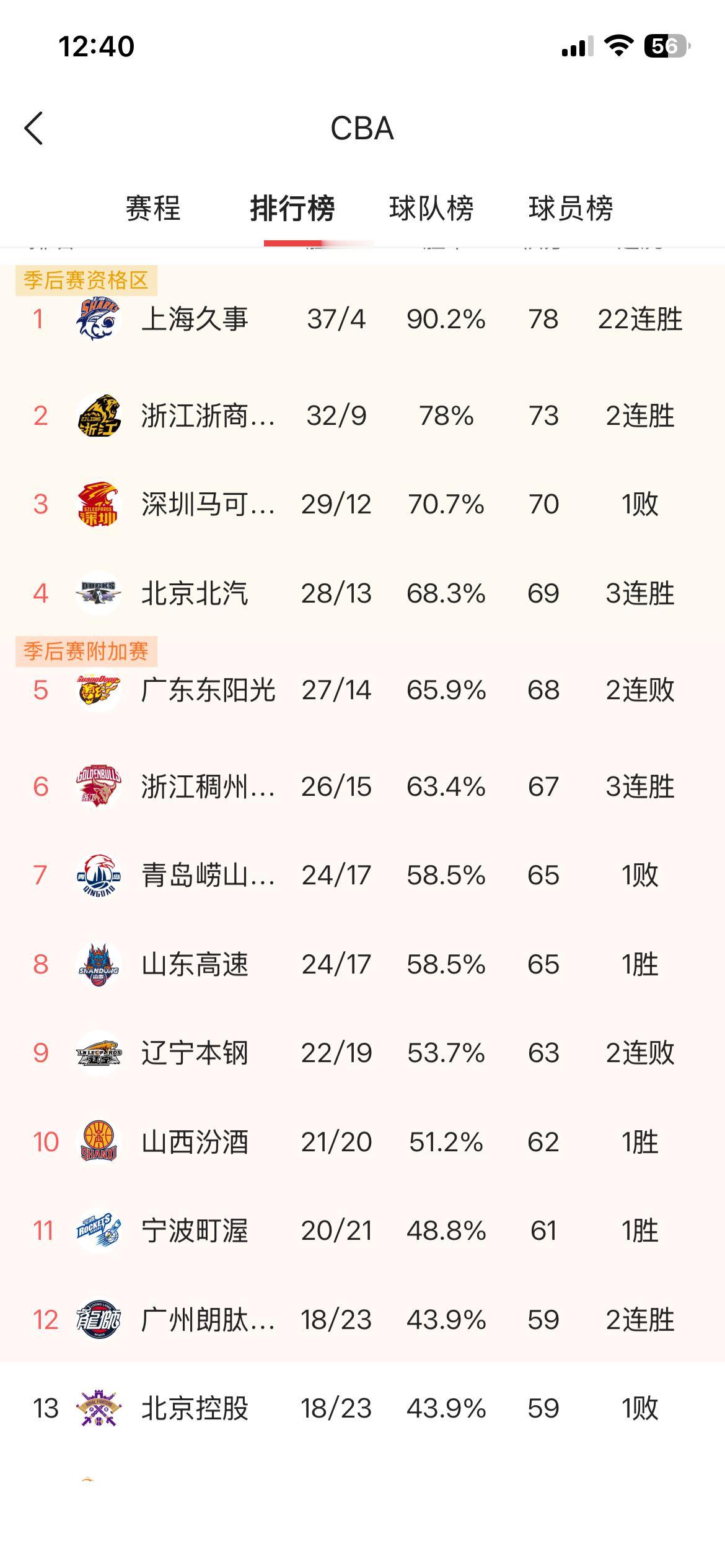The height and width of the screenshot is (1568, 725).
Task: Click the Shanghai Sharks team logo
Action: (x=96, y=319)
